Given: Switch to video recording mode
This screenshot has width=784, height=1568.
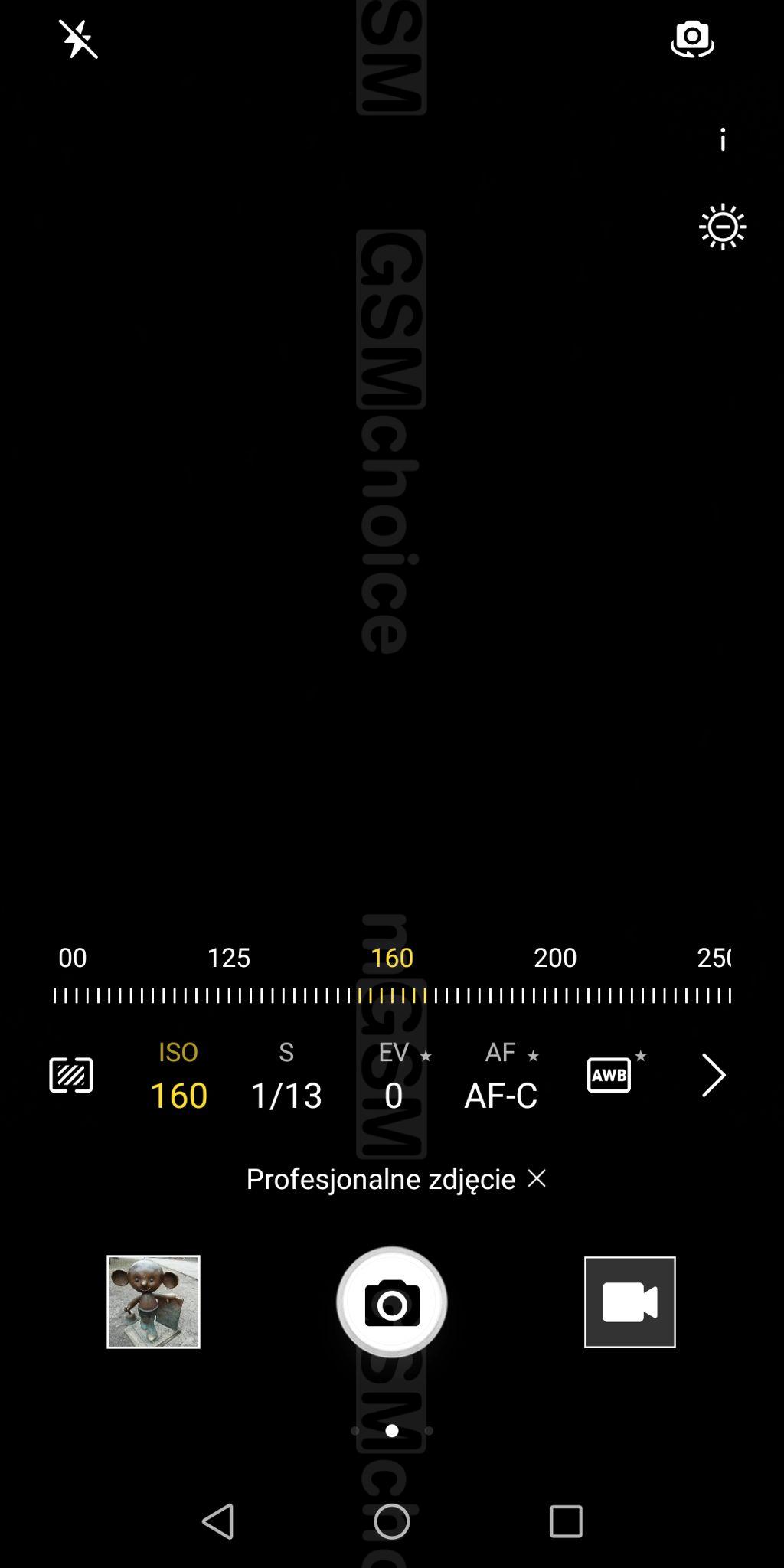Looking at the screenshot, I should coord(629,1302).
